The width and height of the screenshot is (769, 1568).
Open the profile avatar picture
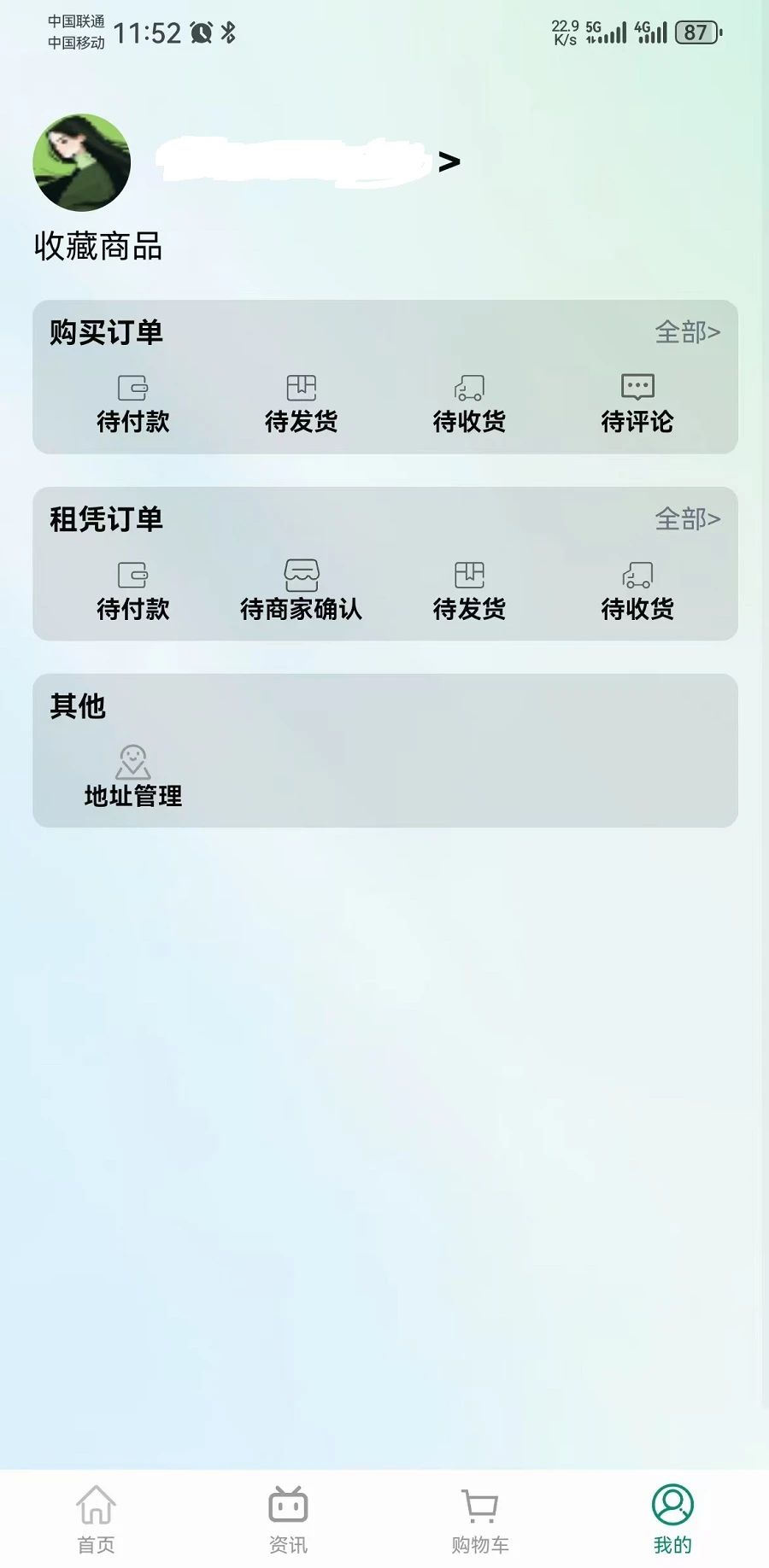82,162
